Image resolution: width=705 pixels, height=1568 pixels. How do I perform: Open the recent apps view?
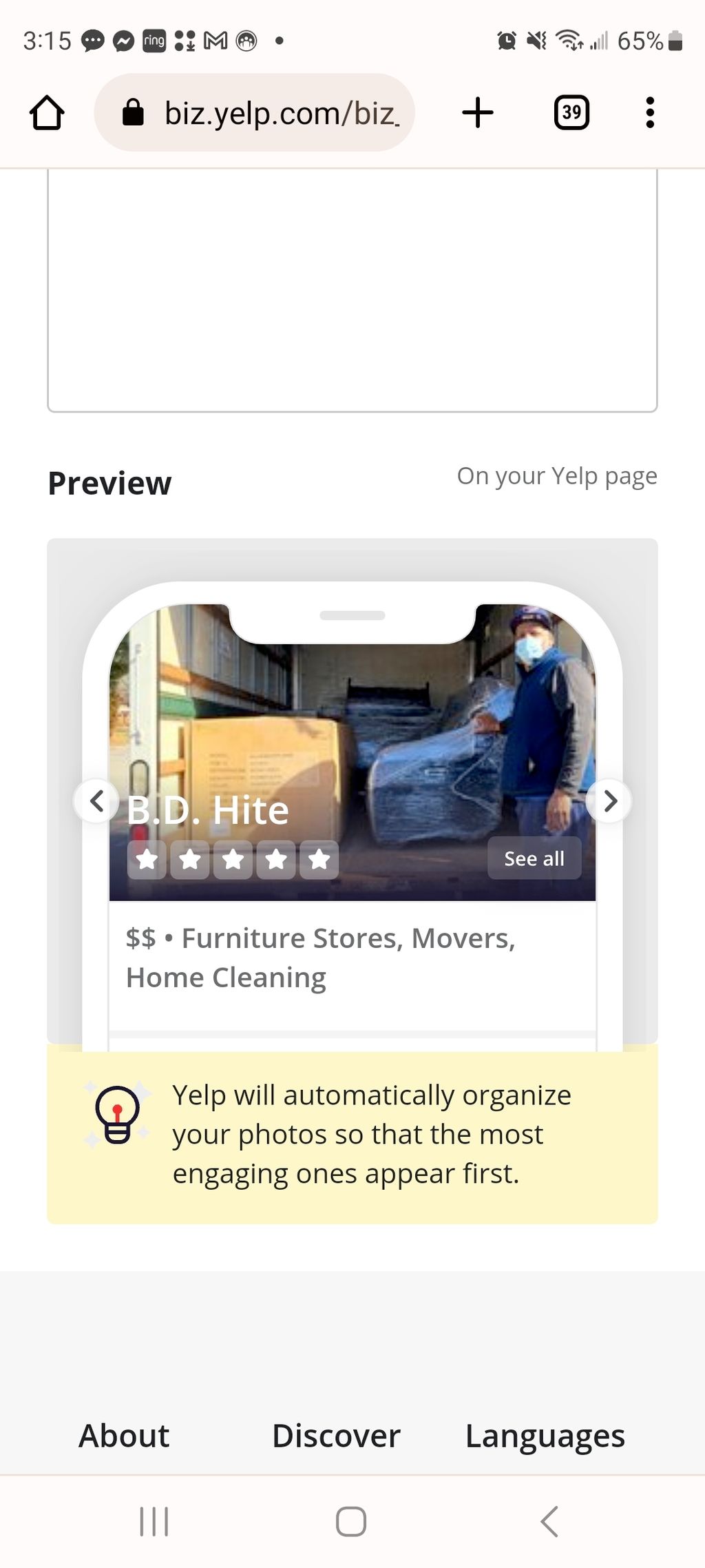154,1521
